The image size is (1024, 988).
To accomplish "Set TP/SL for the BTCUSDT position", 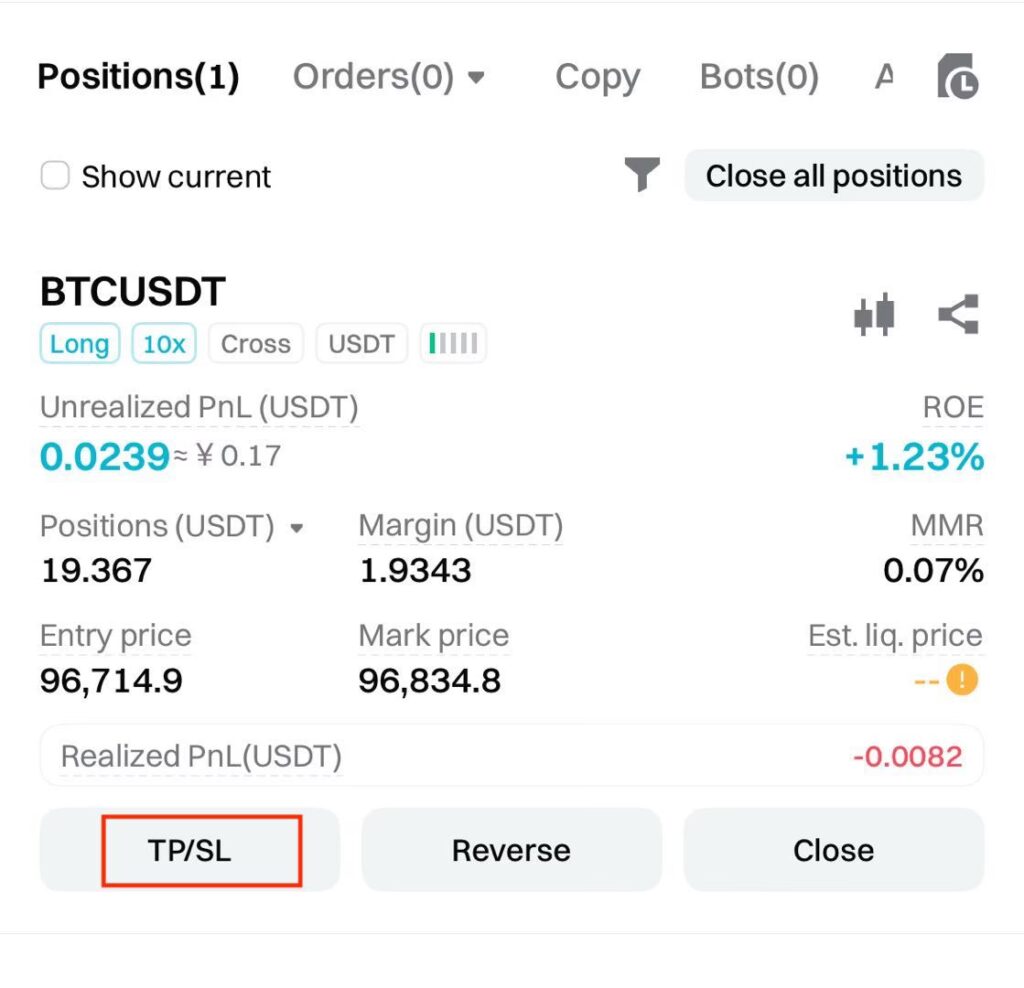I will pyautogui.click(x=190, y=850).
